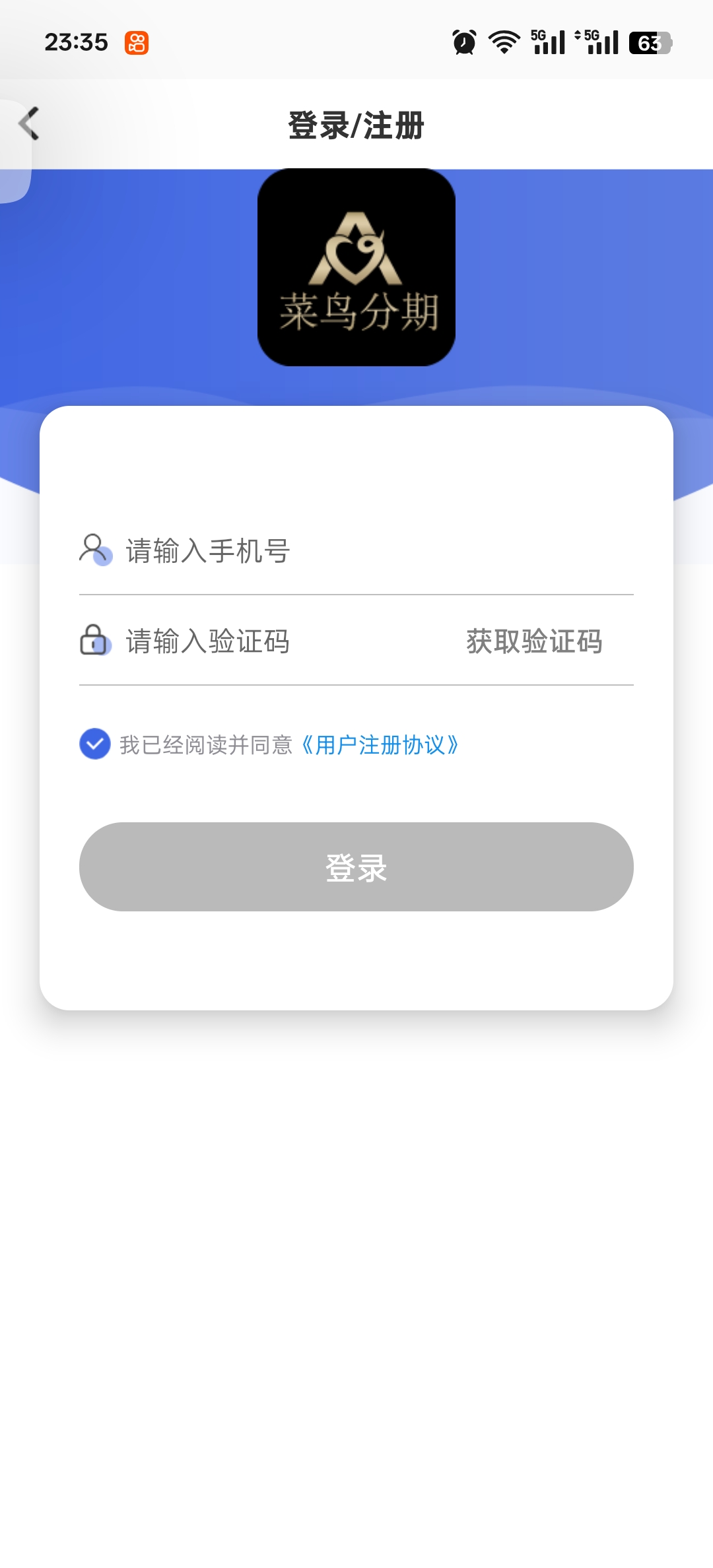Go back using the top-left arrow

click(29, 124)
